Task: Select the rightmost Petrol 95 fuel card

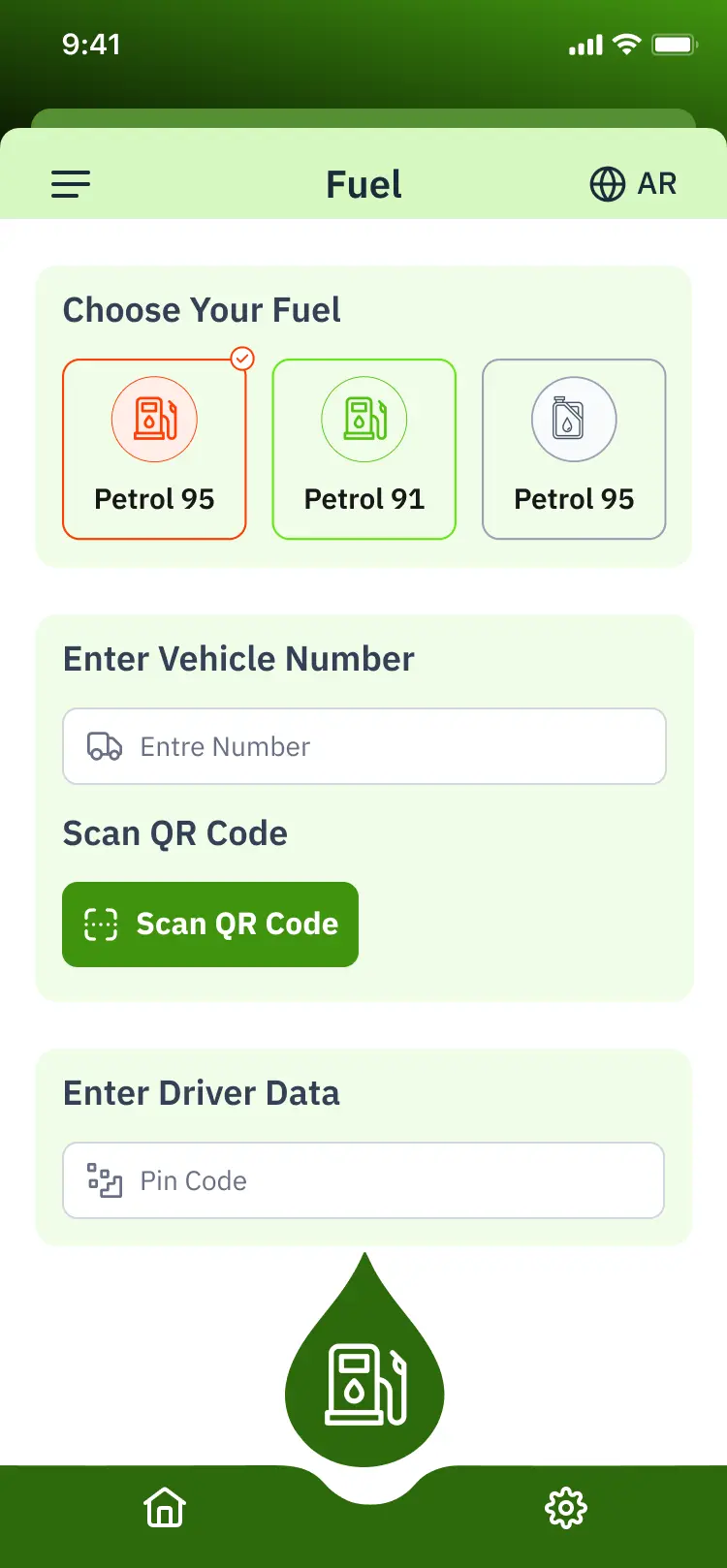Action: pyautogui.click(x=574, y=449)
